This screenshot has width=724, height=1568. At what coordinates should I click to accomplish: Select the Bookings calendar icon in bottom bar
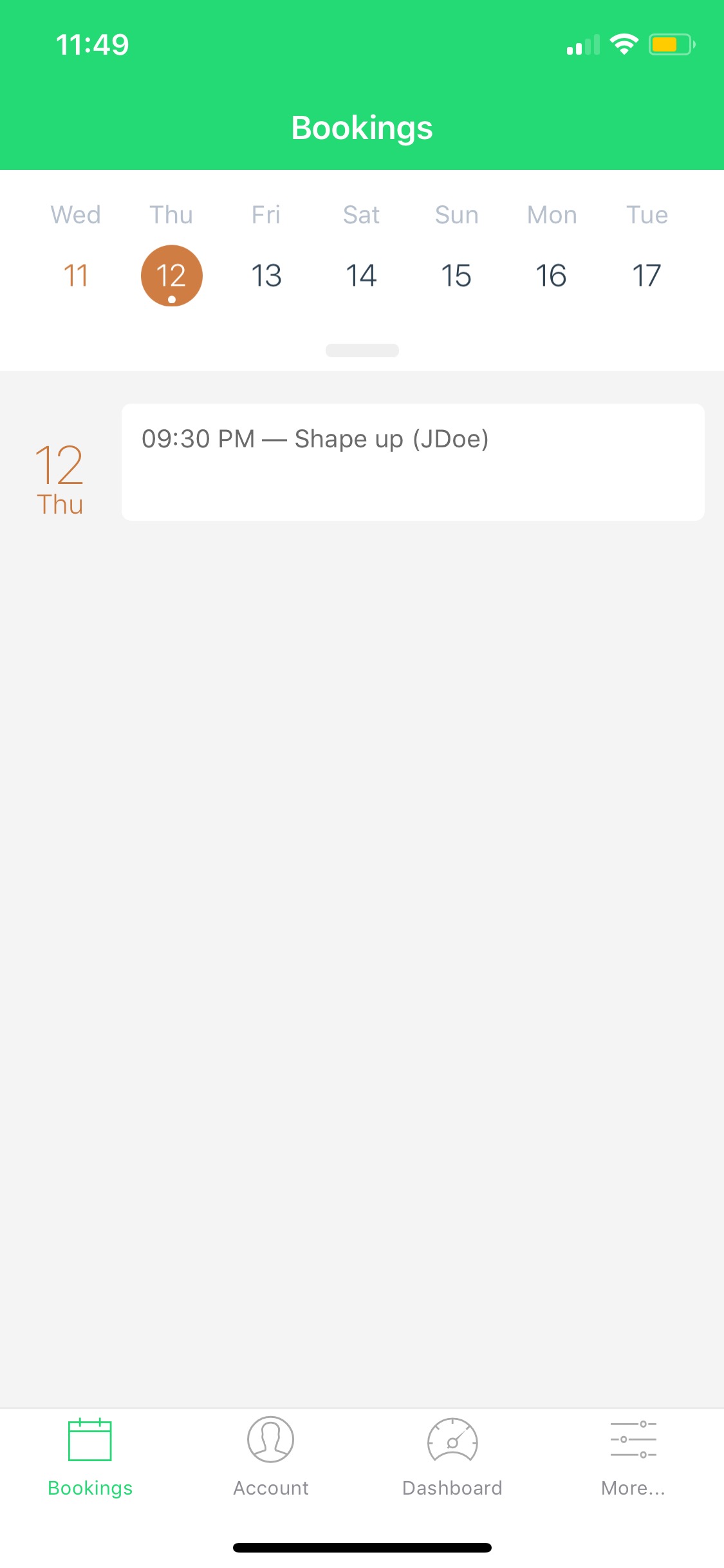(89, 1441)
